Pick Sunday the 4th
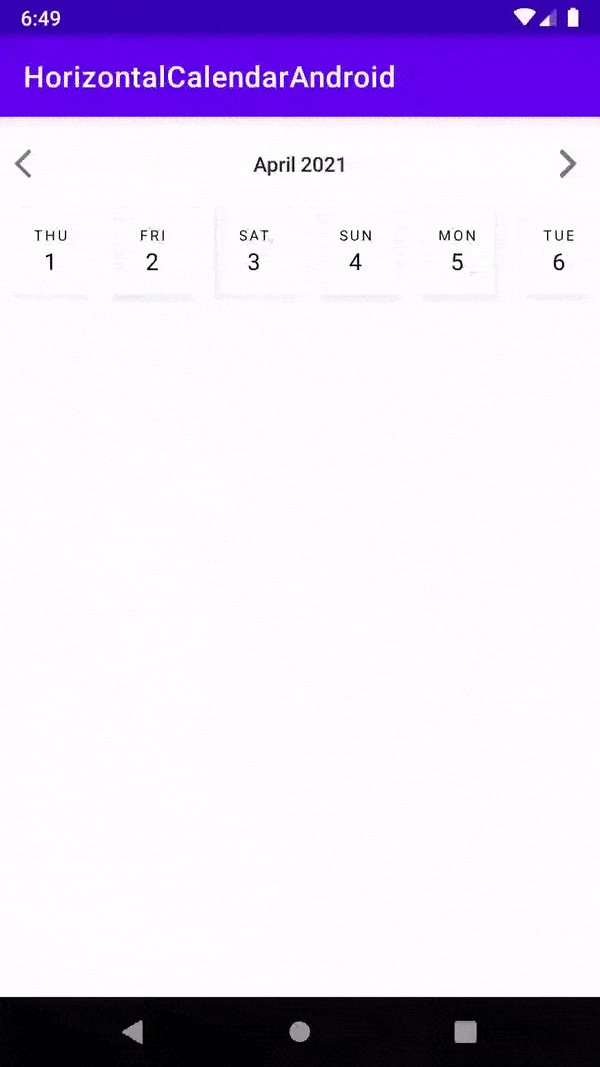The width and height of the screenshot is (600, 1067). [355, 251]
